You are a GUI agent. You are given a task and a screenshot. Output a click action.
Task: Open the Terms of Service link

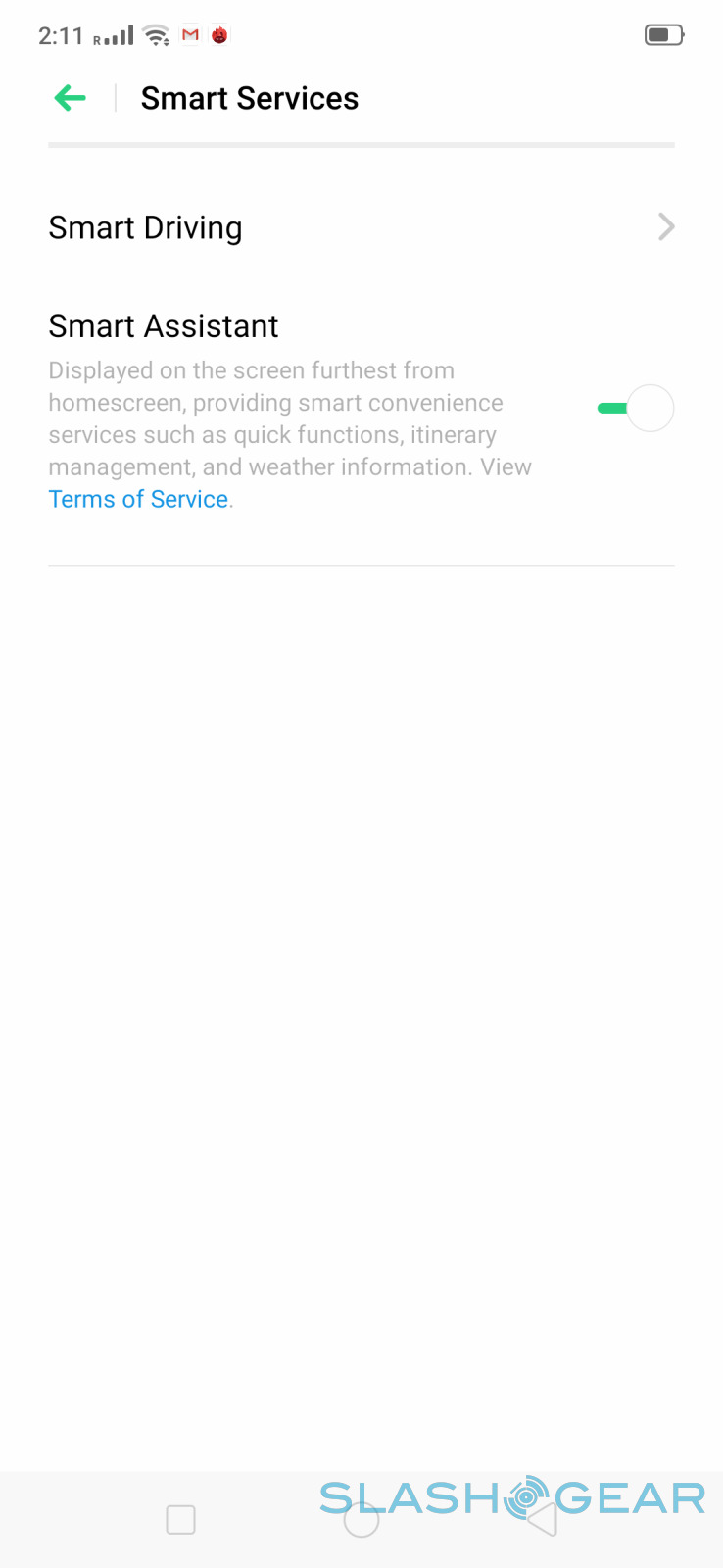point(138,499)
